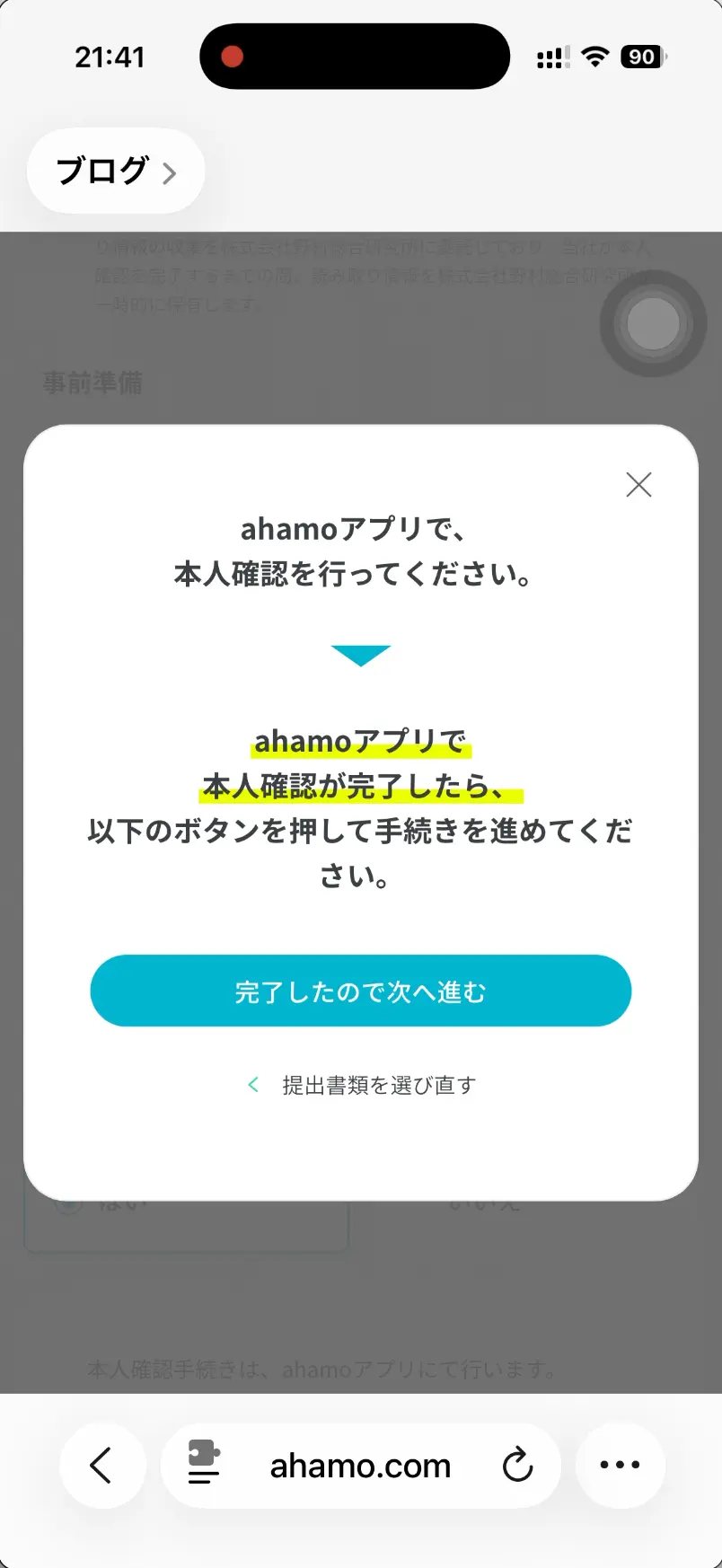Dismiss the ahamo verification dialog

638,484
